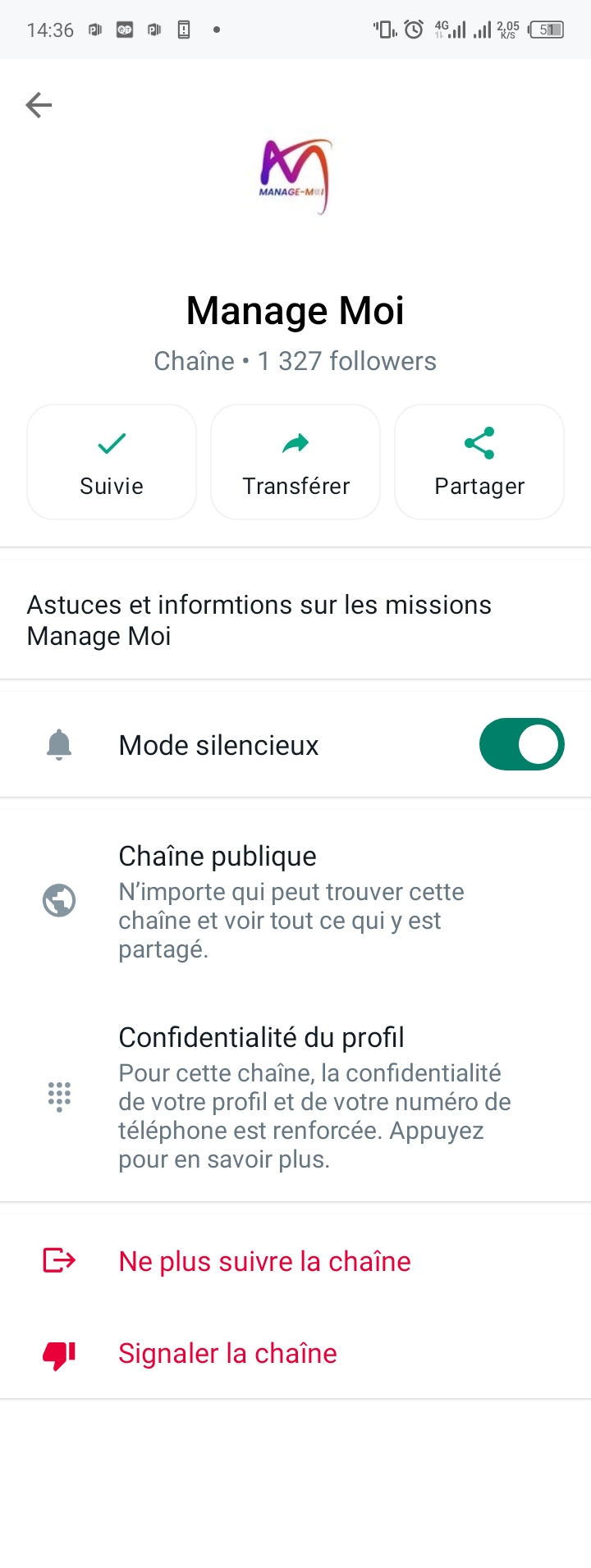The image size is (591, 1568).
Task: Tap the Suivie follow button
Action: 112,462
